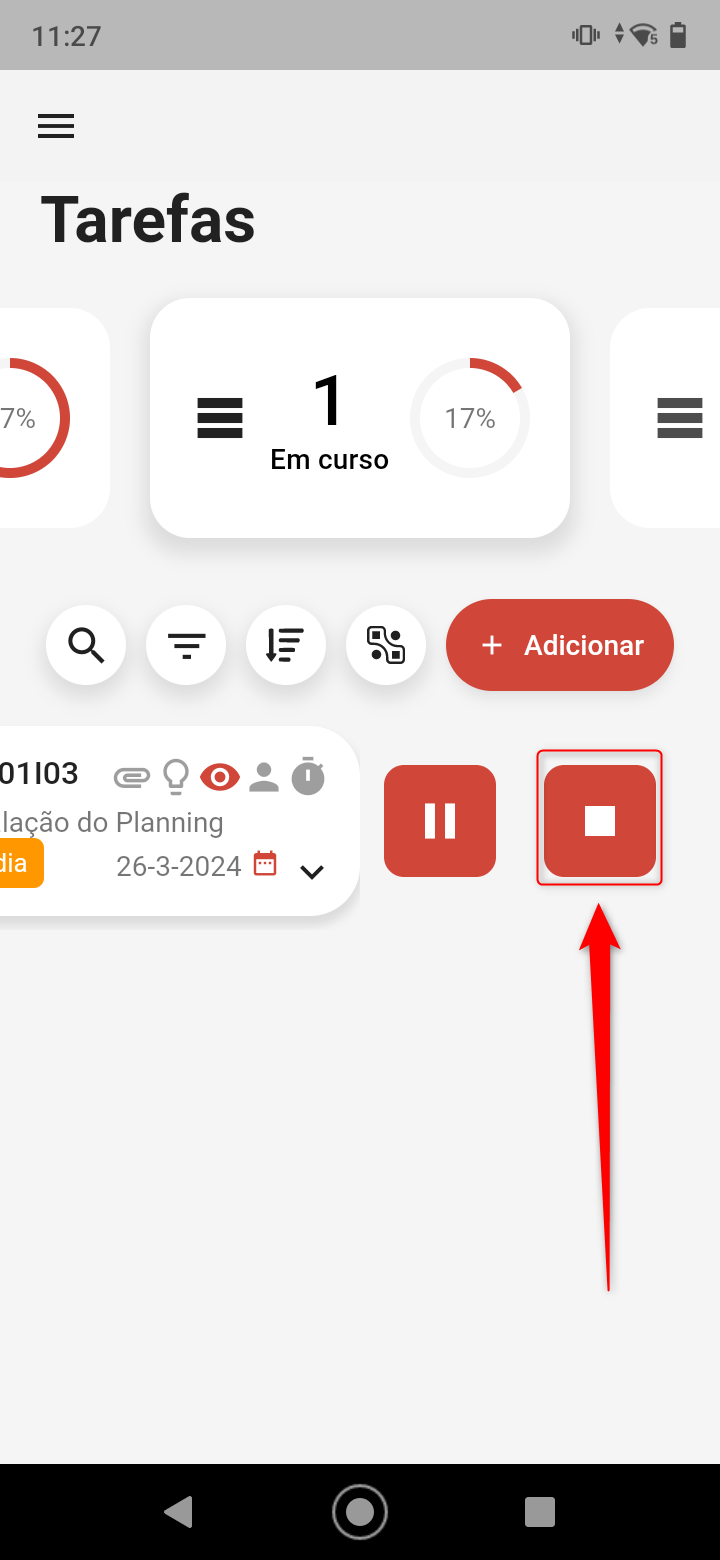Tap the eye icon on the task
The width and height of the screenshot is (720, 1560).
click(x=220, y=777)
